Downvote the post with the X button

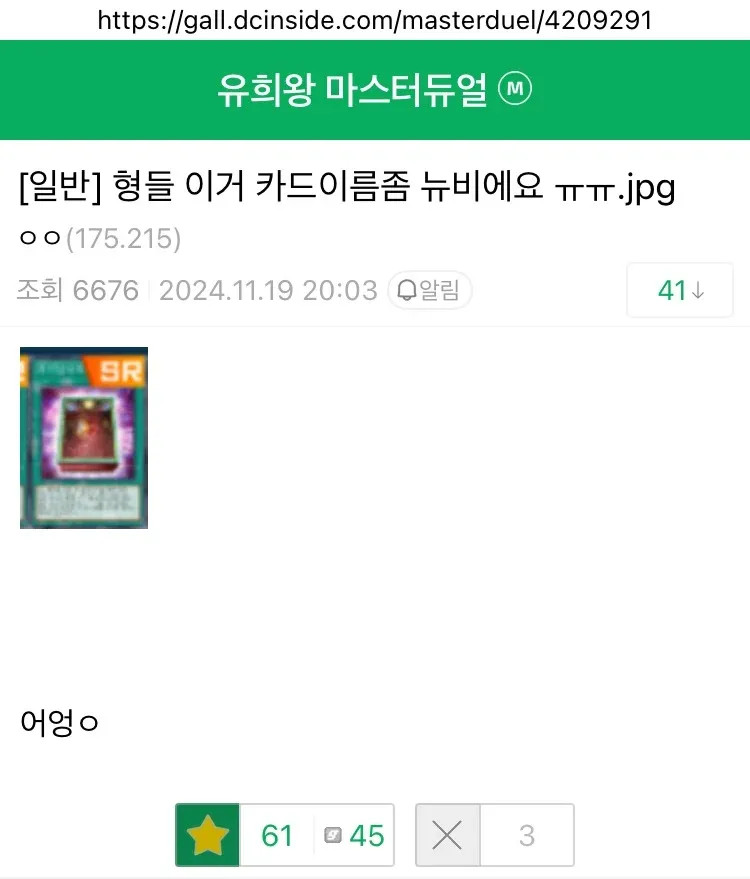coord(447,835)
